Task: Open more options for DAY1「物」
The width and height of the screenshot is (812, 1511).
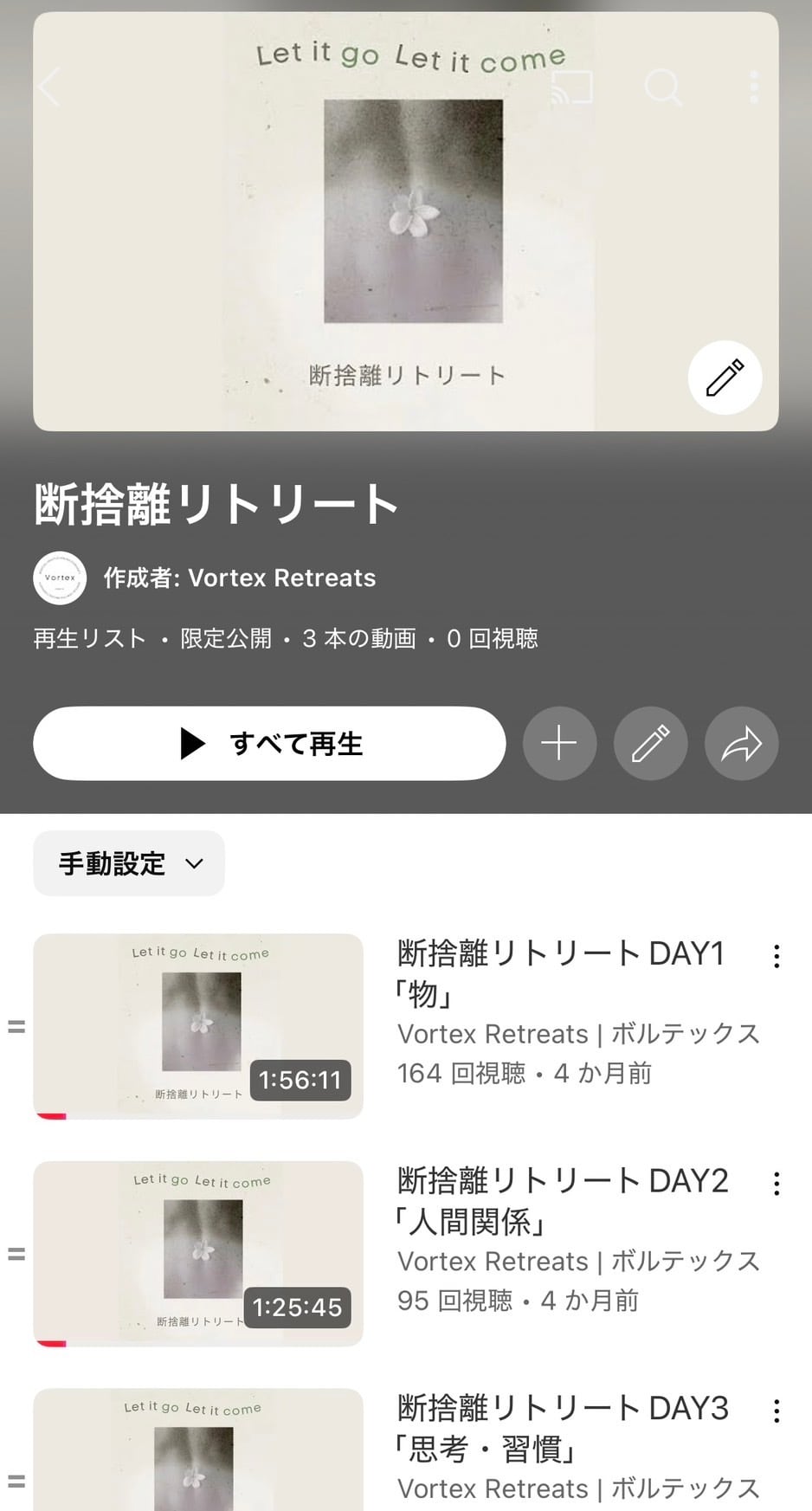Action: tap(777, 956)
